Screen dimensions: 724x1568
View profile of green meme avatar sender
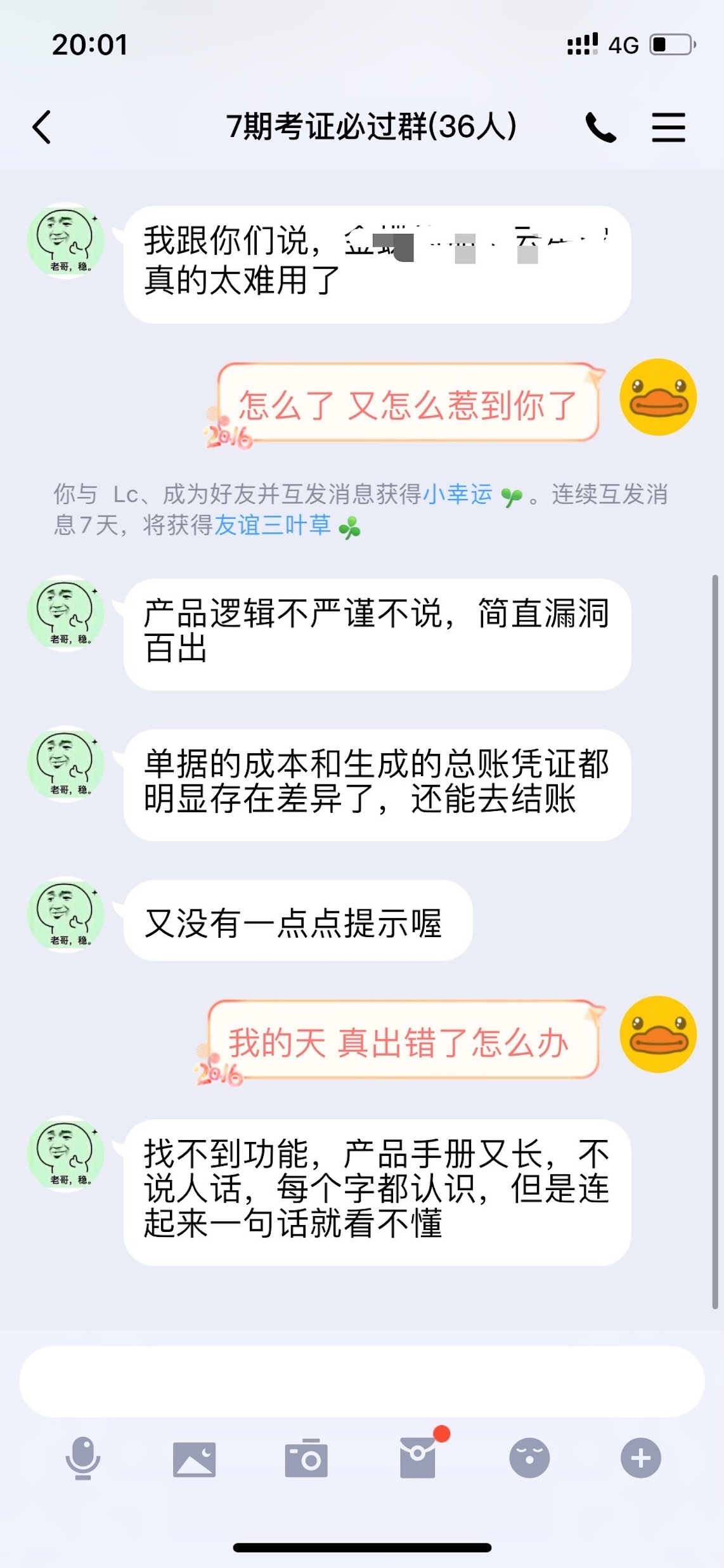[65, 241]
